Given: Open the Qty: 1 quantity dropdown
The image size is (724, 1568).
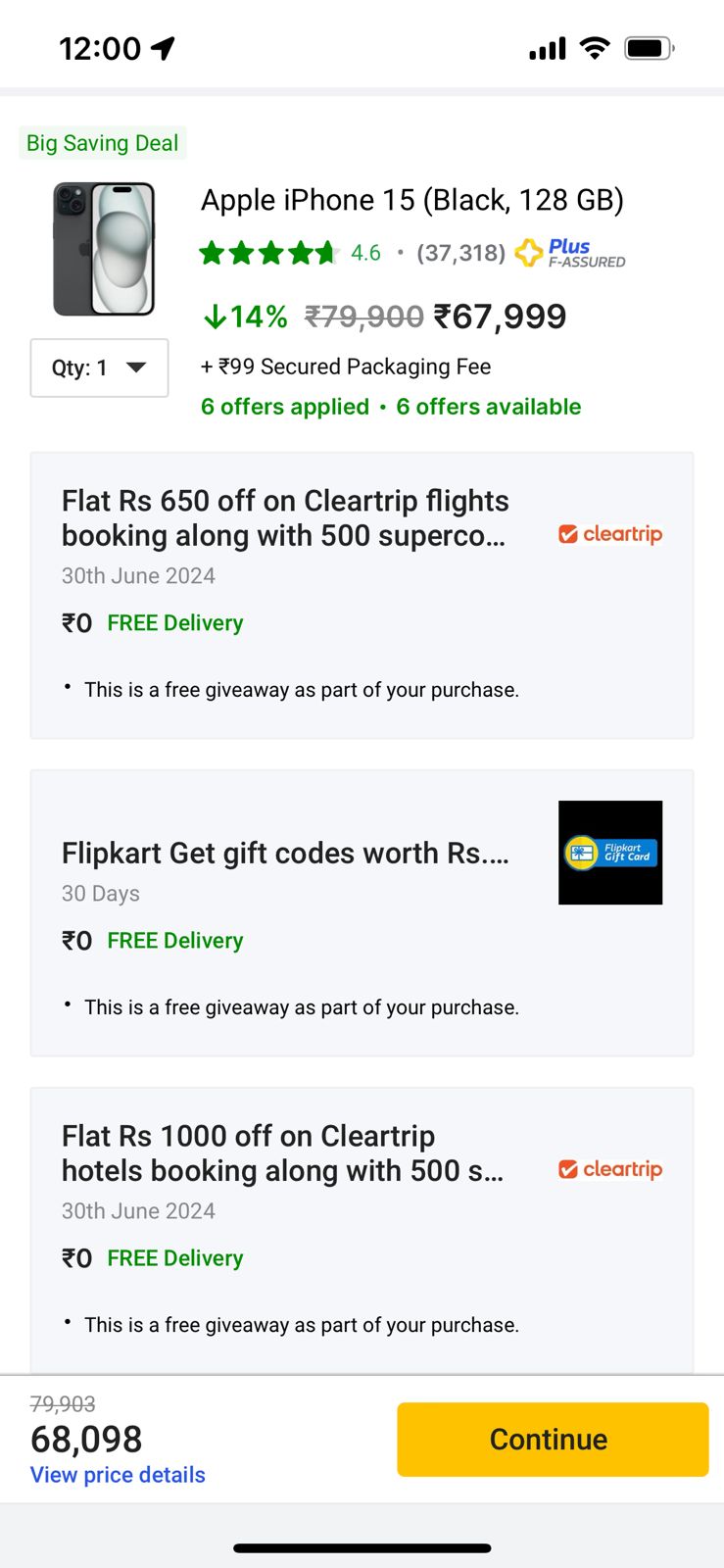Looking at the screenshot, I should tap(99, 367).
